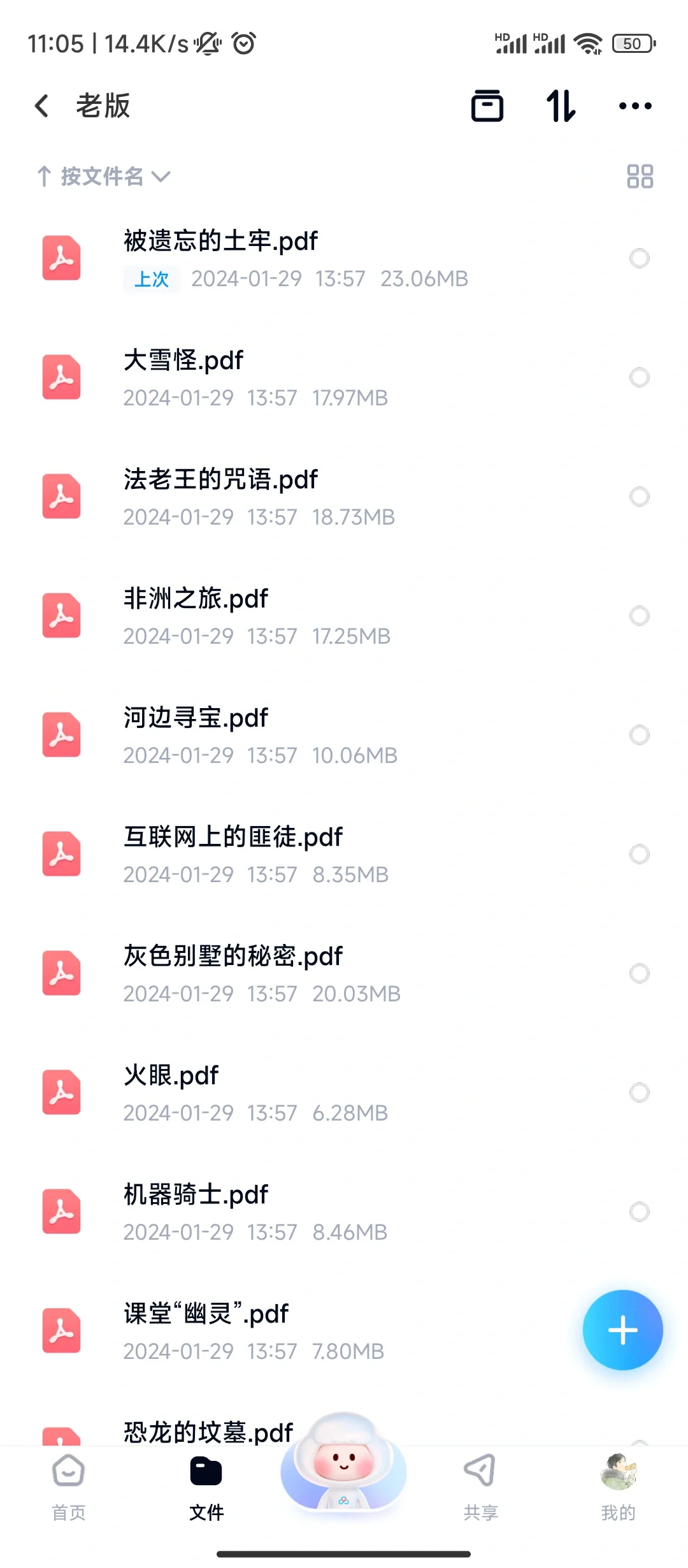Open 互联网上的匪徒.pdf

tap(344, 855)
